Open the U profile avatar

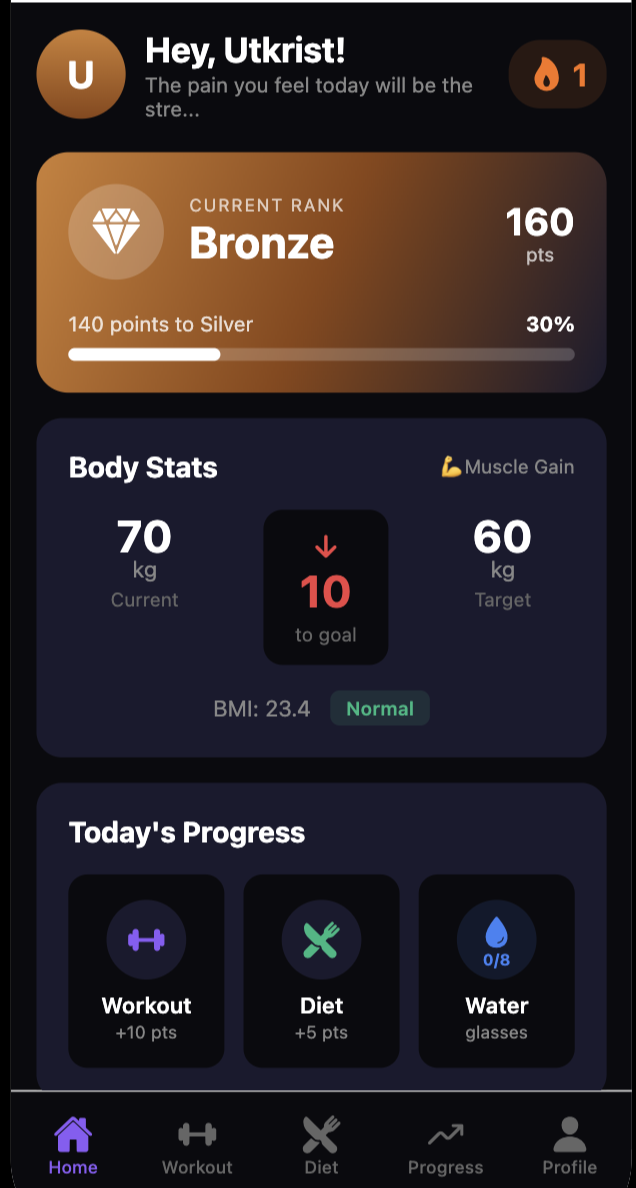tap(81, 75)
